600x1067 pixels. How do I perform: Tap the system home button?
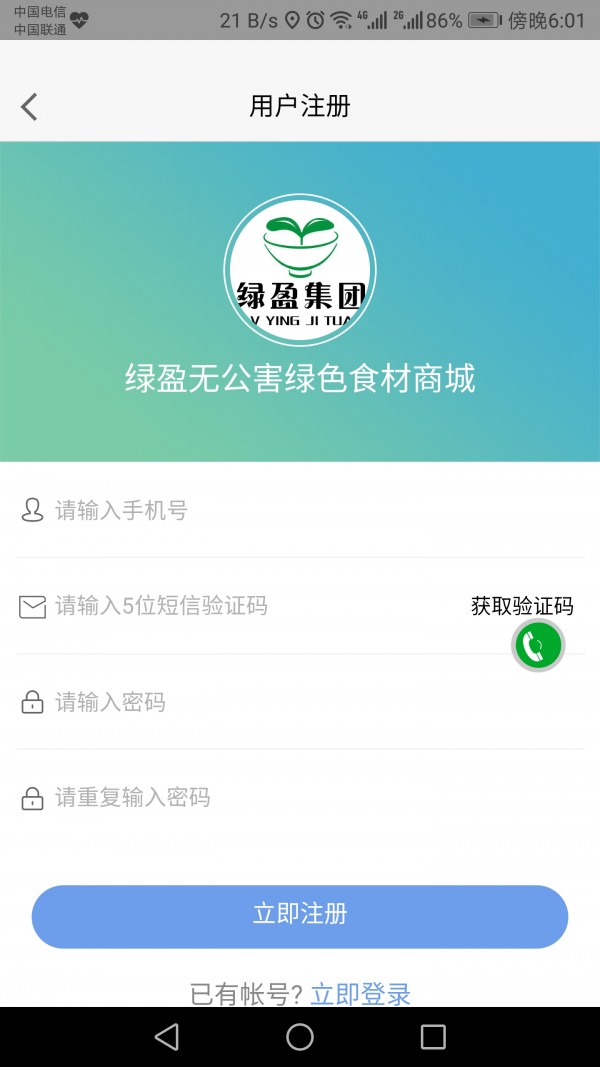point(300,1037)
